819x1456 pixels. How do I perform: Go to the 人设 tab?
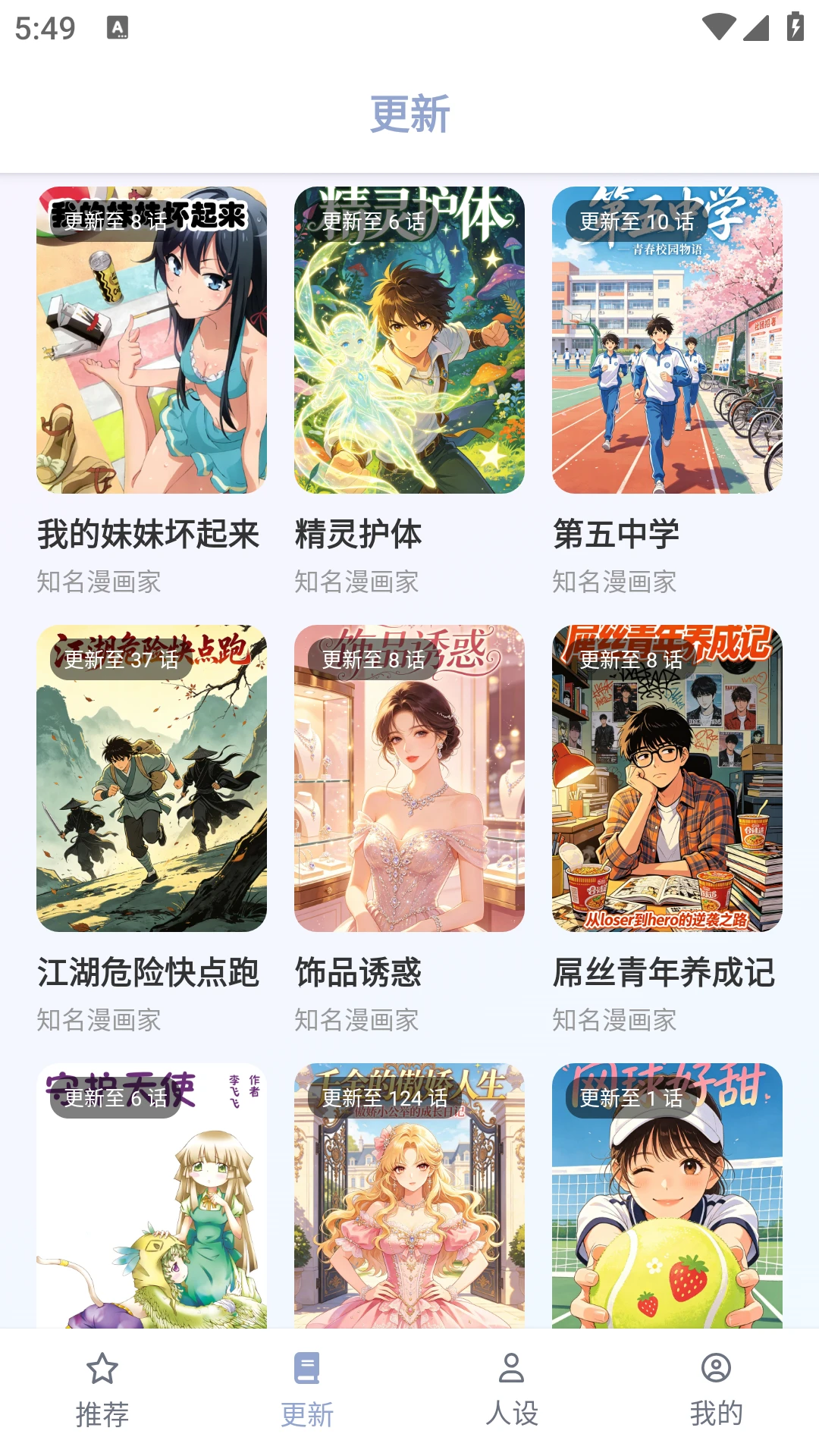(x=512, y=1392)
